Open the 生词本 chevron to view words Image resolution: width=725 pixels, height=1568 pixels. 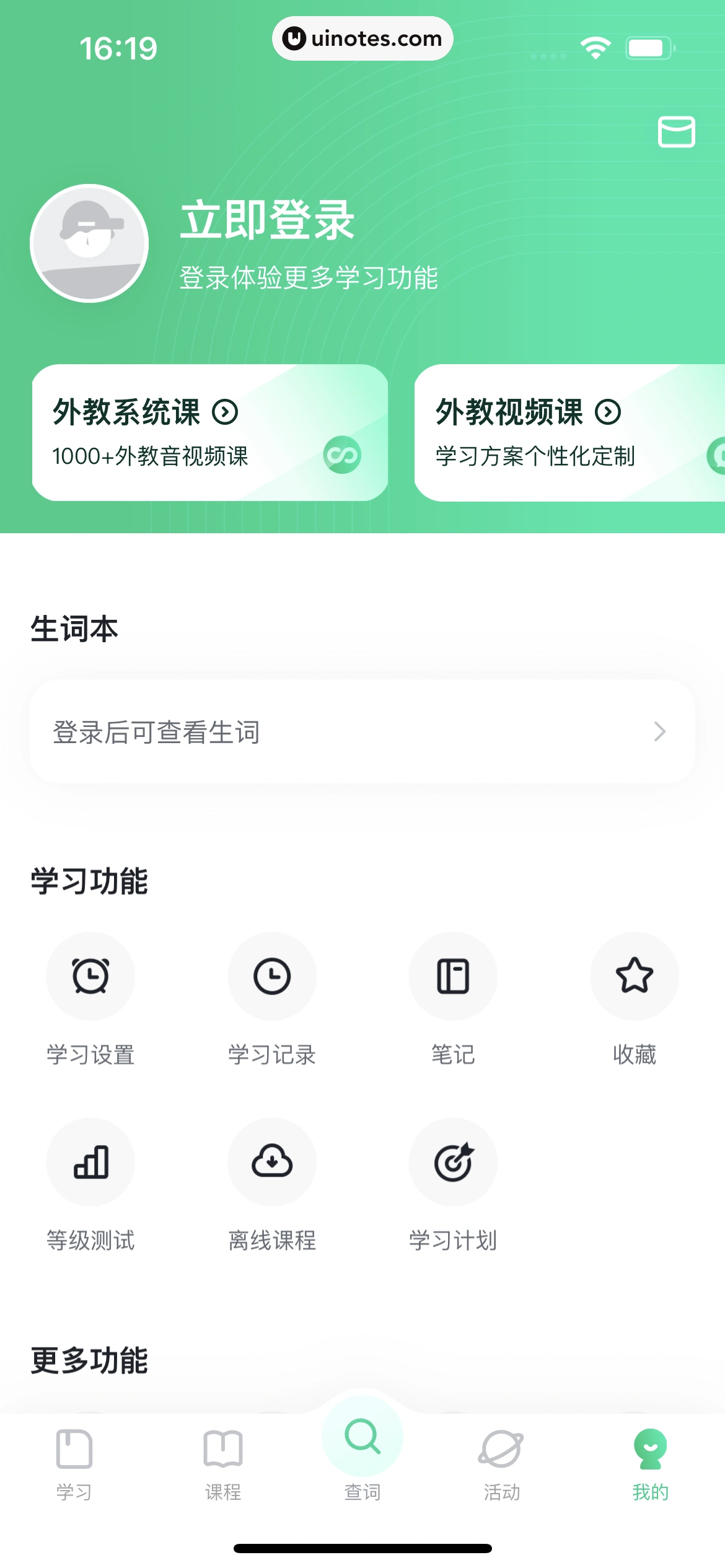[x=659, y=732]
